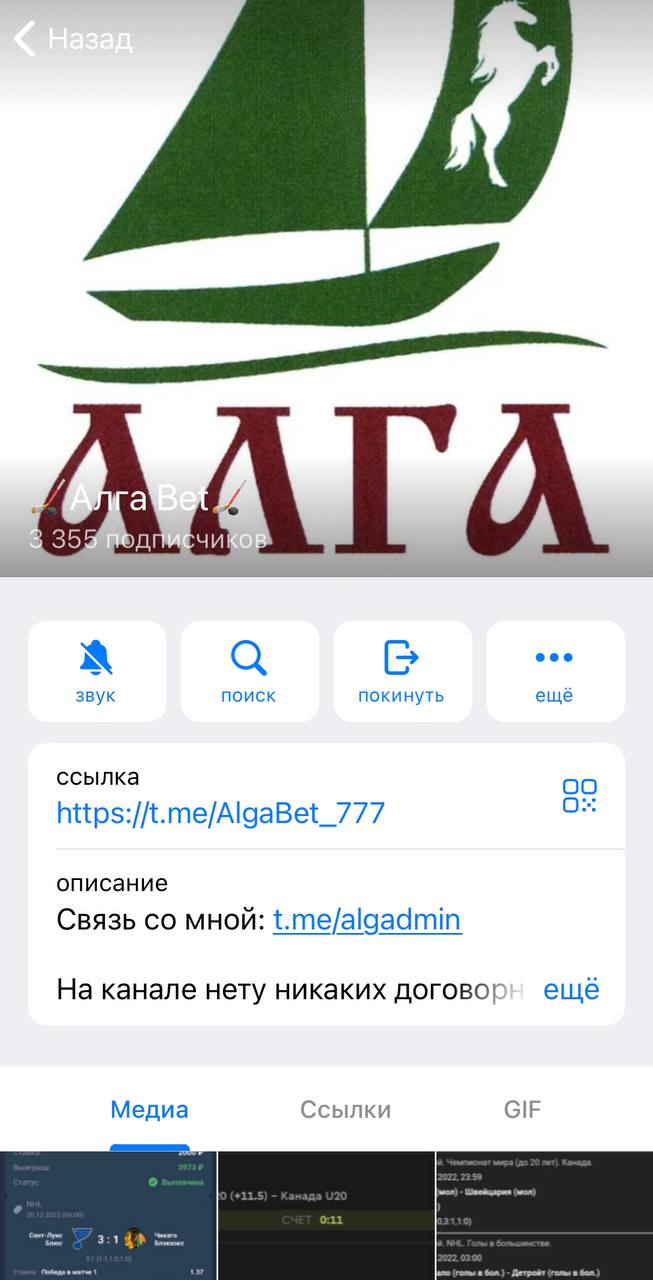Open the media thumbnail with Канада U20
The image size is (653, 1280).
[326, 1215]
